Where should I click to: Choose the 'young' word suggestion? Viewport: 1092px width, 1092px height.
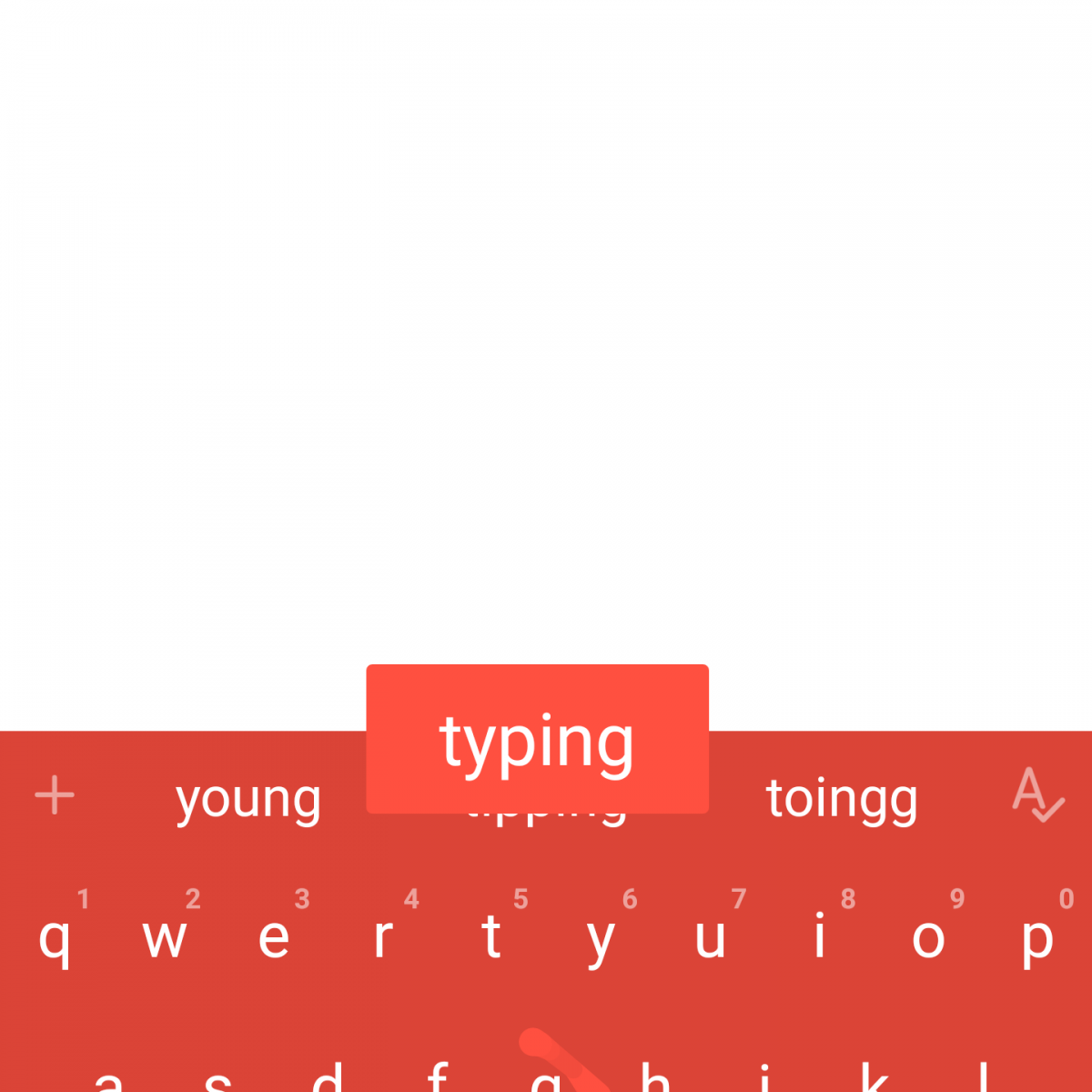point(248,800)
